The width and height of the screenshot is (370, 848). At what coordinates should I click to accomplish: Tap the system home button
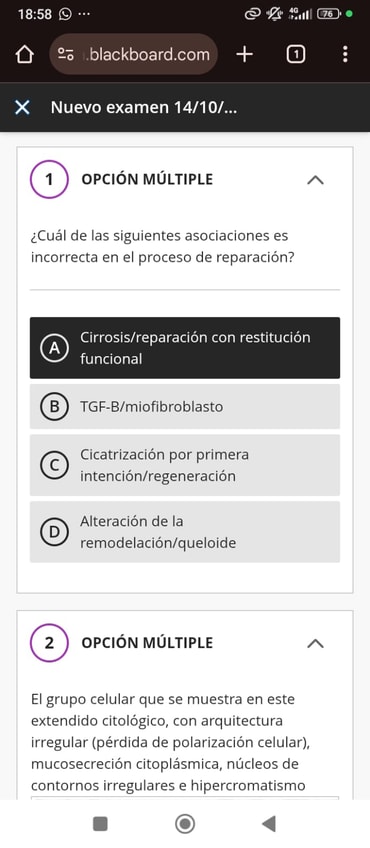[x=185, y=824]
